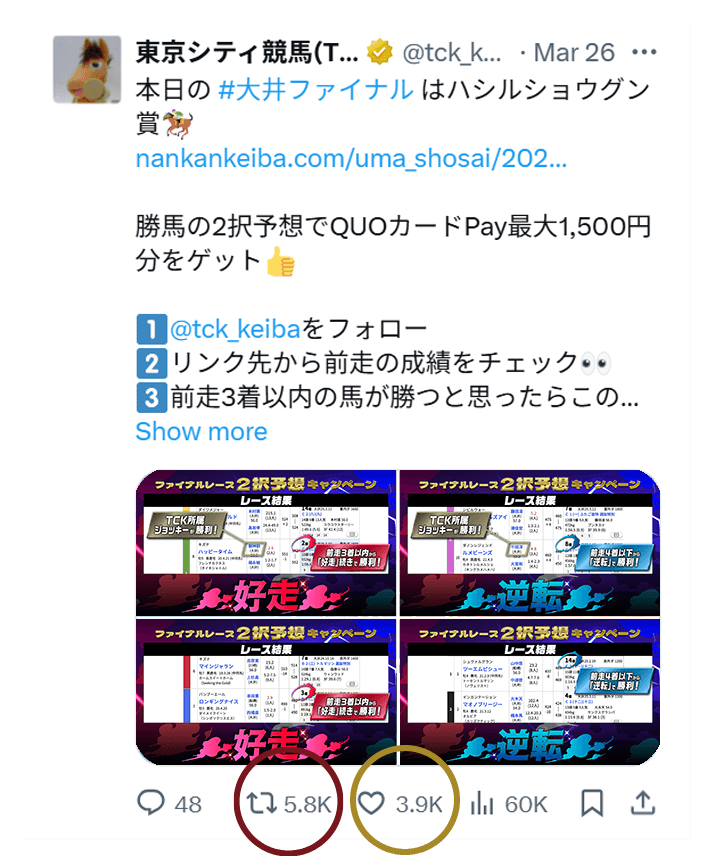The height and width of the screenshot is (858, 716).
Task: Bookmark this tweet
Action: pyautogui.click(x=591, y=803)
